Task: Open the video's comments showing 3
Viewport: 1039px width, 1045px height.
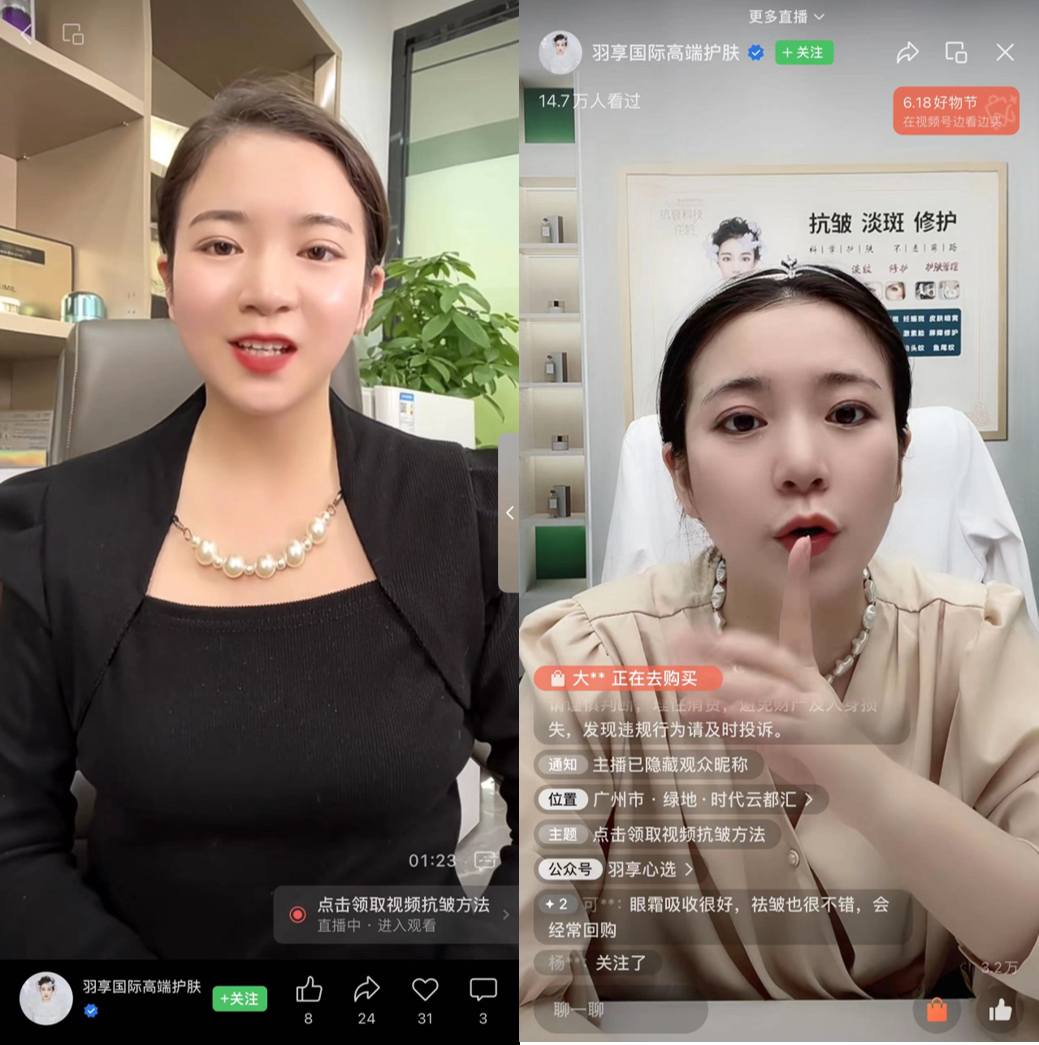Action: coord(483,990)
